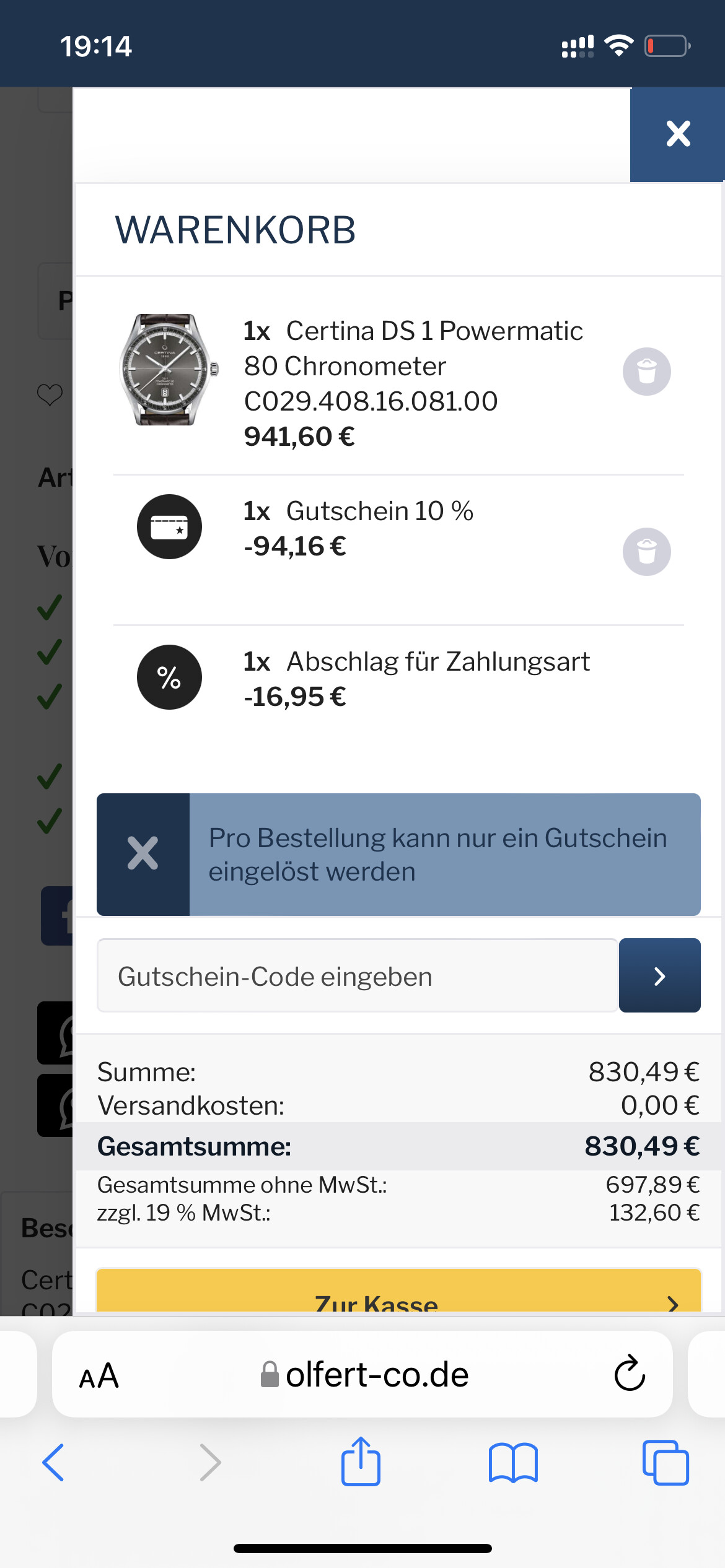
Task: Remove the Certina DS 1 watch from cart
Action: (x=646, y=372)
